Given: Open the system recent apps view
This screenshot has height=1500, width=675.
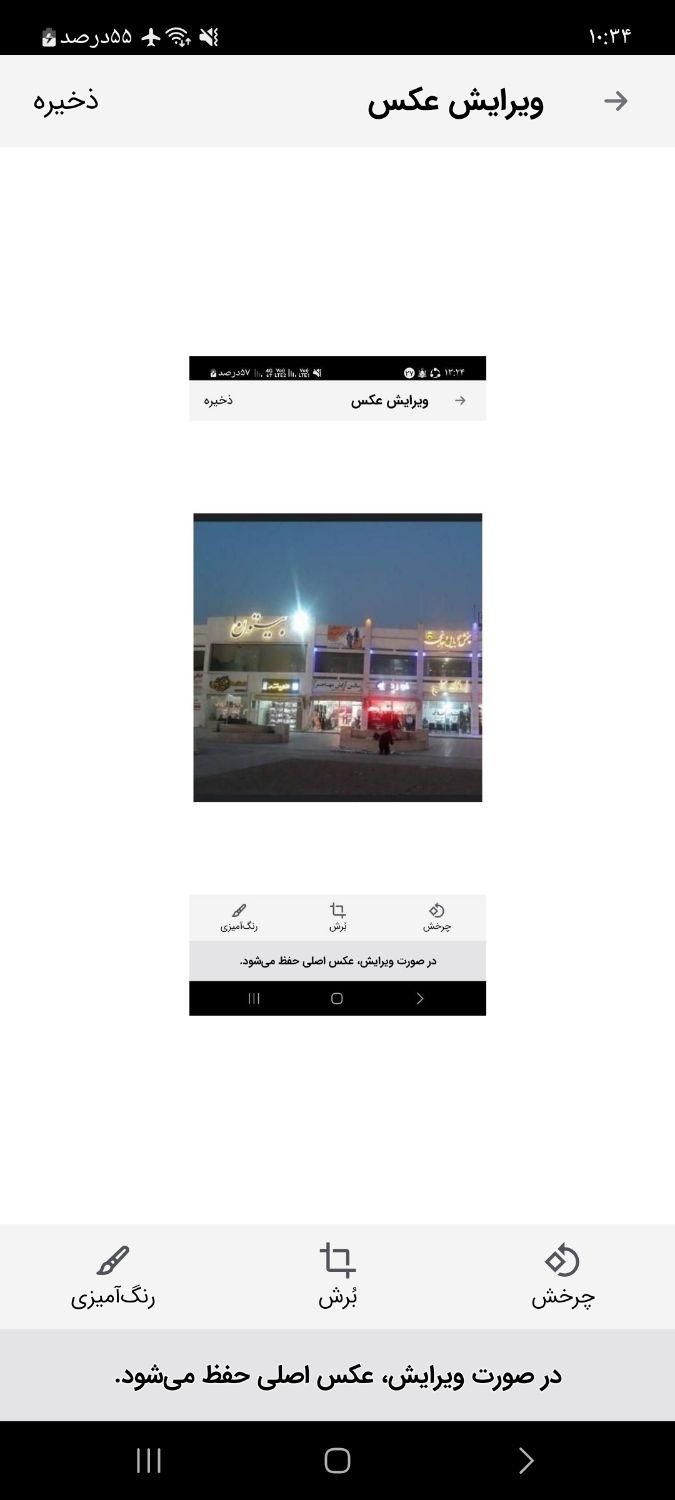Looking at the screenshot, I should 149,1461.
